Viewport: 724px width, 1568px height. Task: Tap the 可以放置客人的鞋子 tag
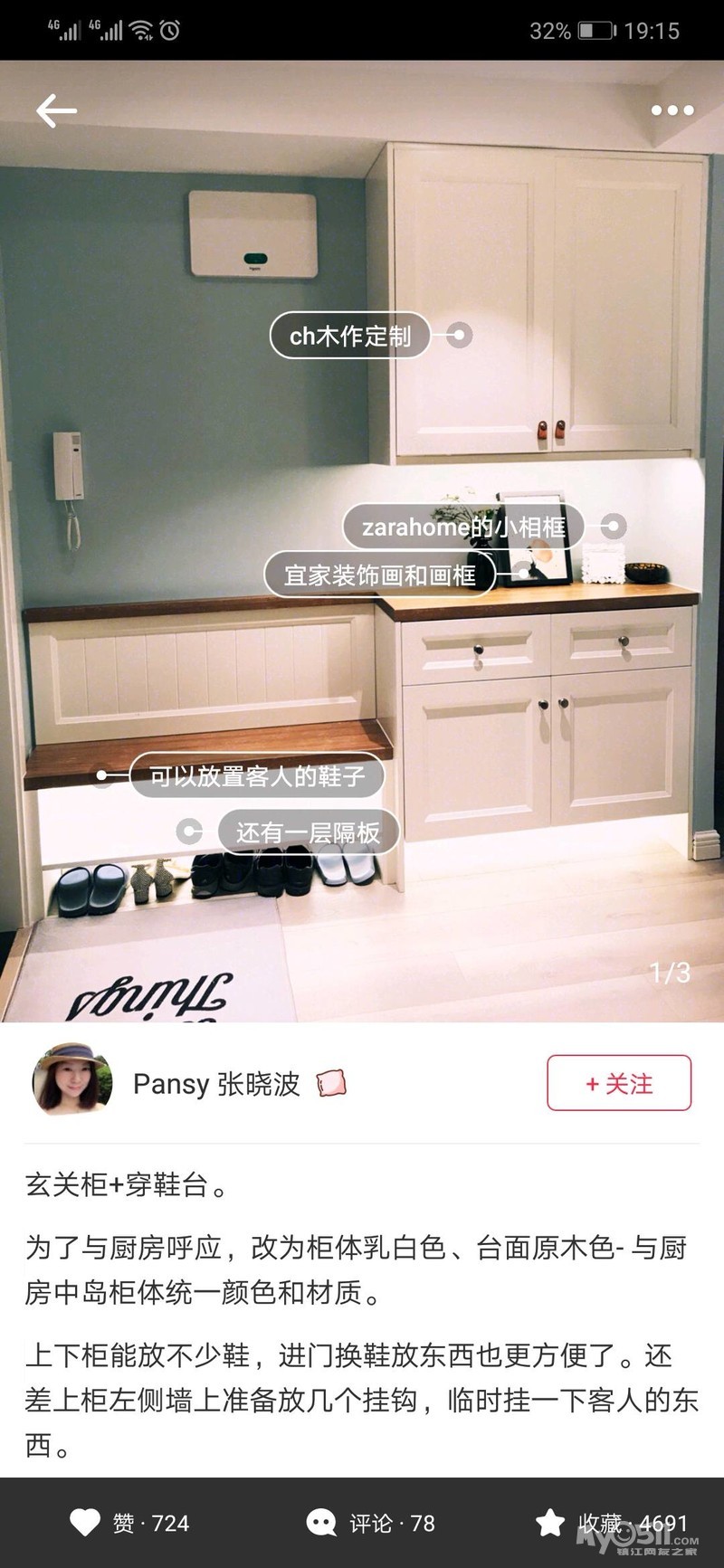coord(257,776)
